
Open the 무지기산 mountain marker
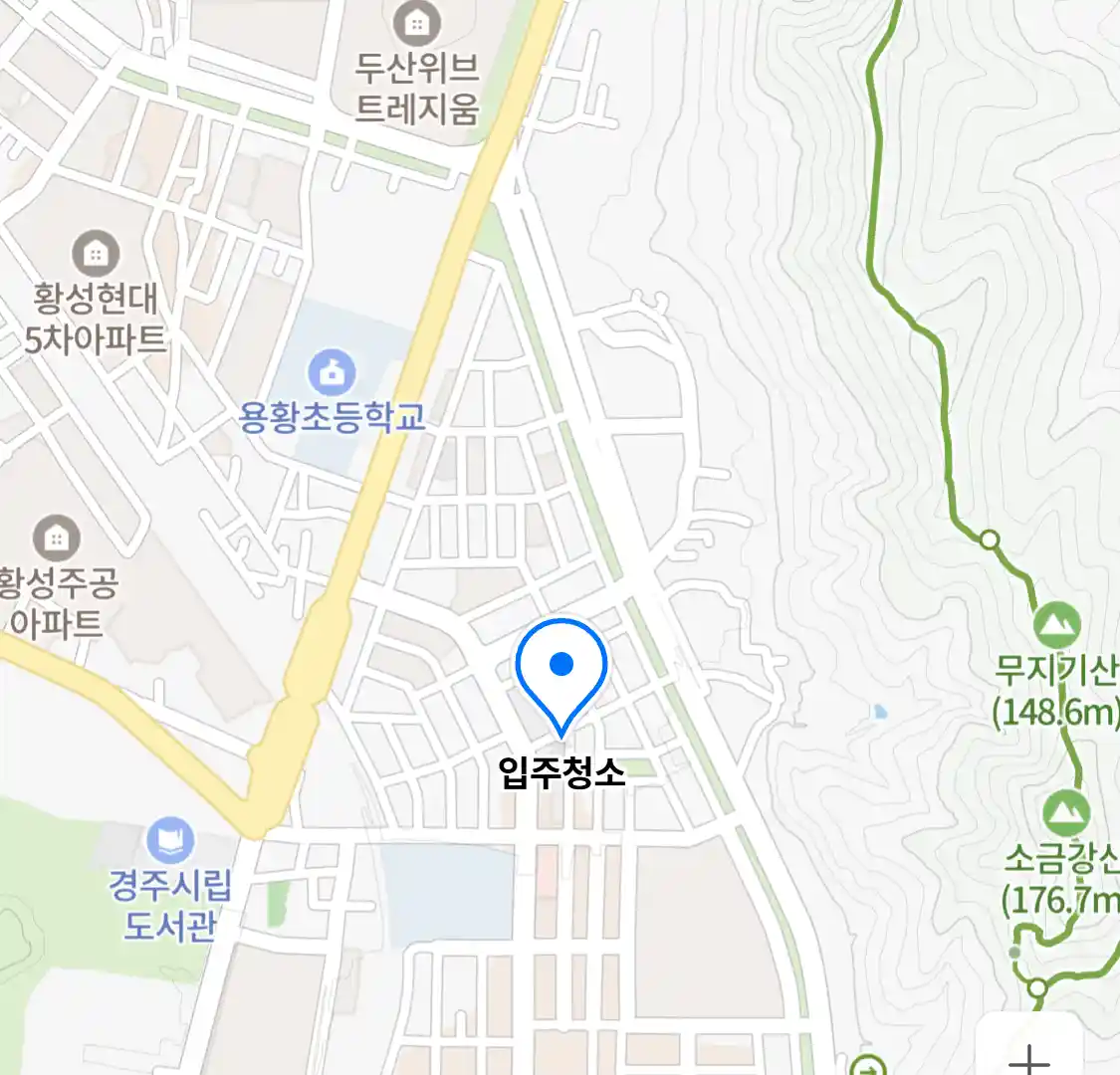(1056, 626)
